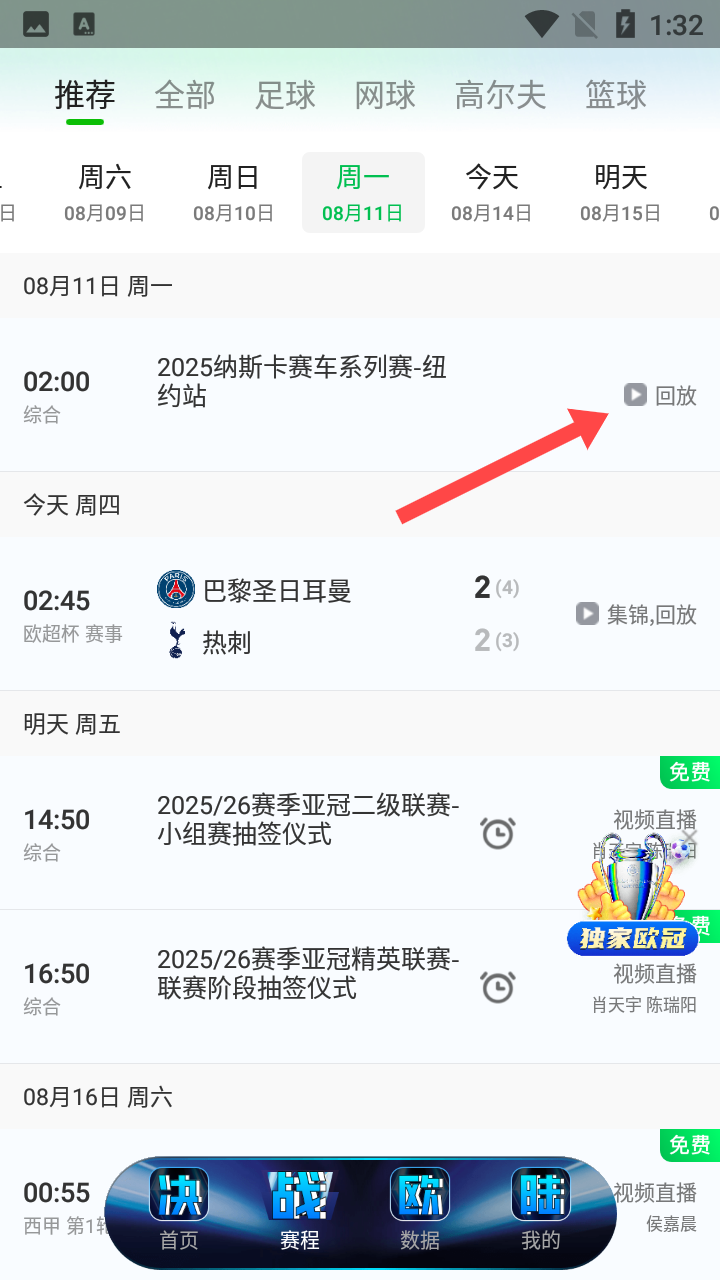Open the 数据 bottom tab
The width and height of the screenshot is (720, 1280).
click(420, 1212)
